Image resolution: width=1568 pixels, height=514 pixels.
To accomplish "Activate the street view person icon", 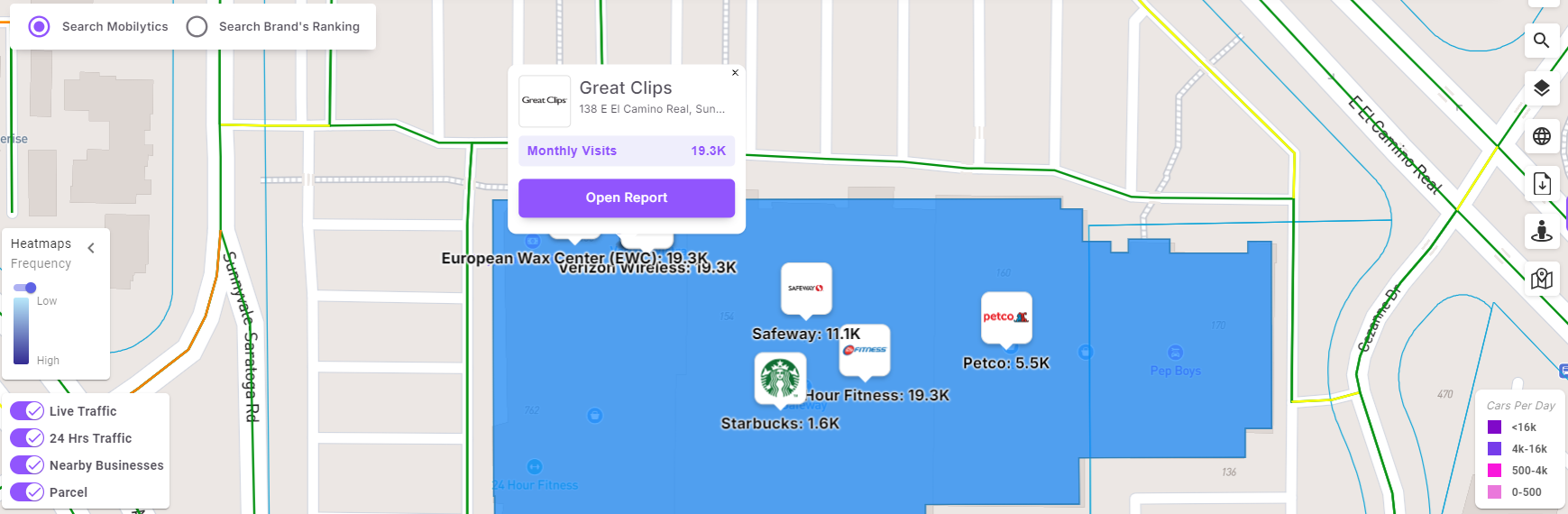I will pyautogui.click(x=1542, y=231).
